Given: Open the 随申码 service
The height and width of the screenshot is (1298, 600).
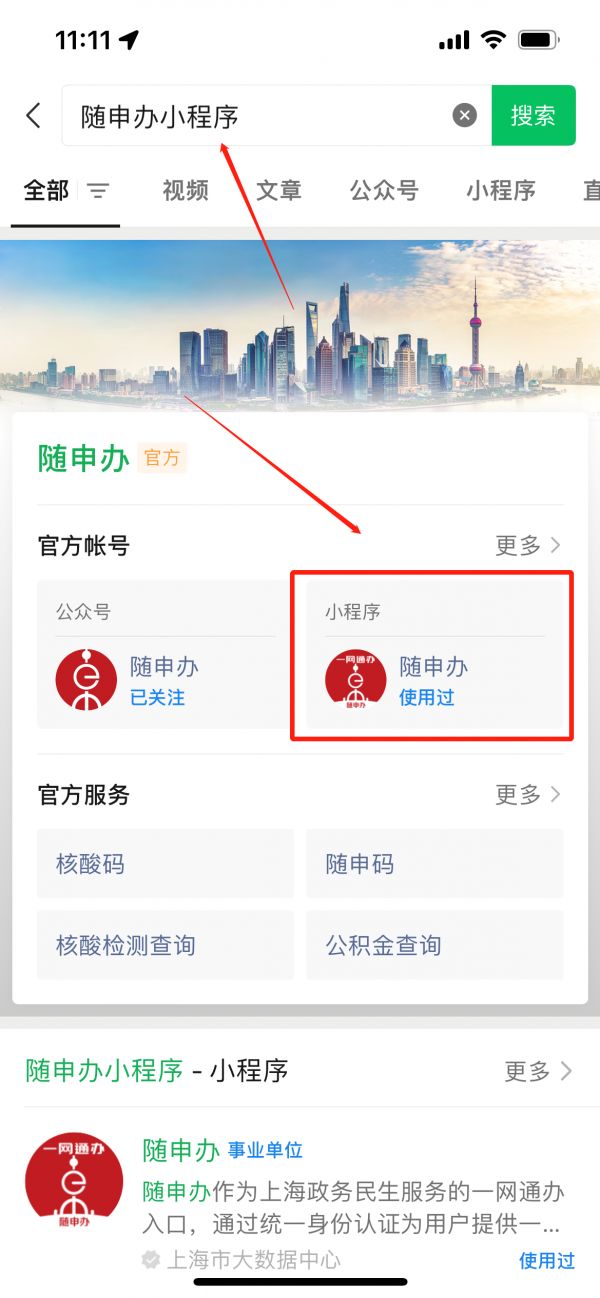Looking at the screenshot, I should [x=434, y=863].
